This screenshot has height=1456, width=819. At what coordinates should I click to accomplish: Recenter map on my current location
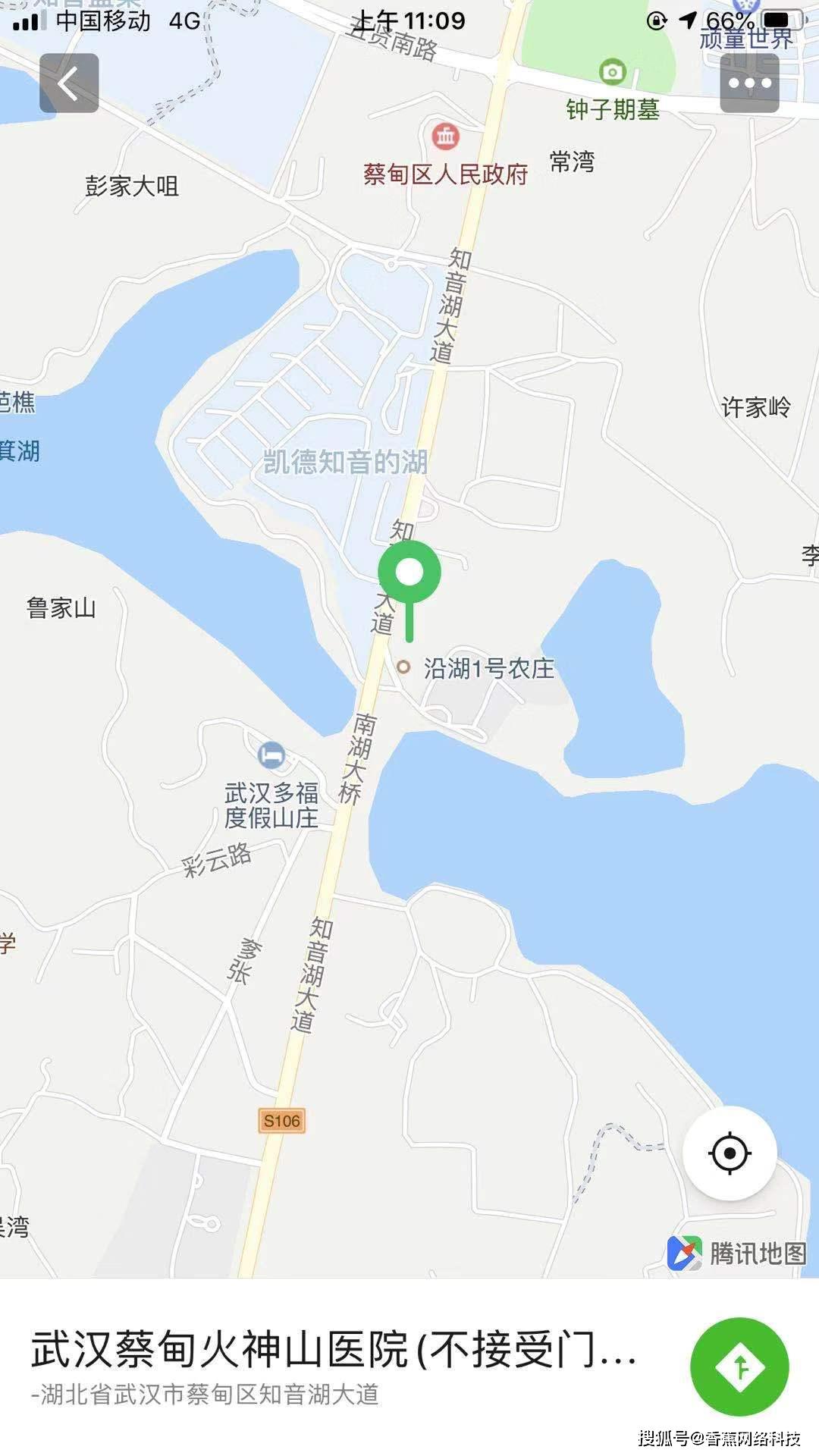pyautogui.click(x=730, y=1153)
